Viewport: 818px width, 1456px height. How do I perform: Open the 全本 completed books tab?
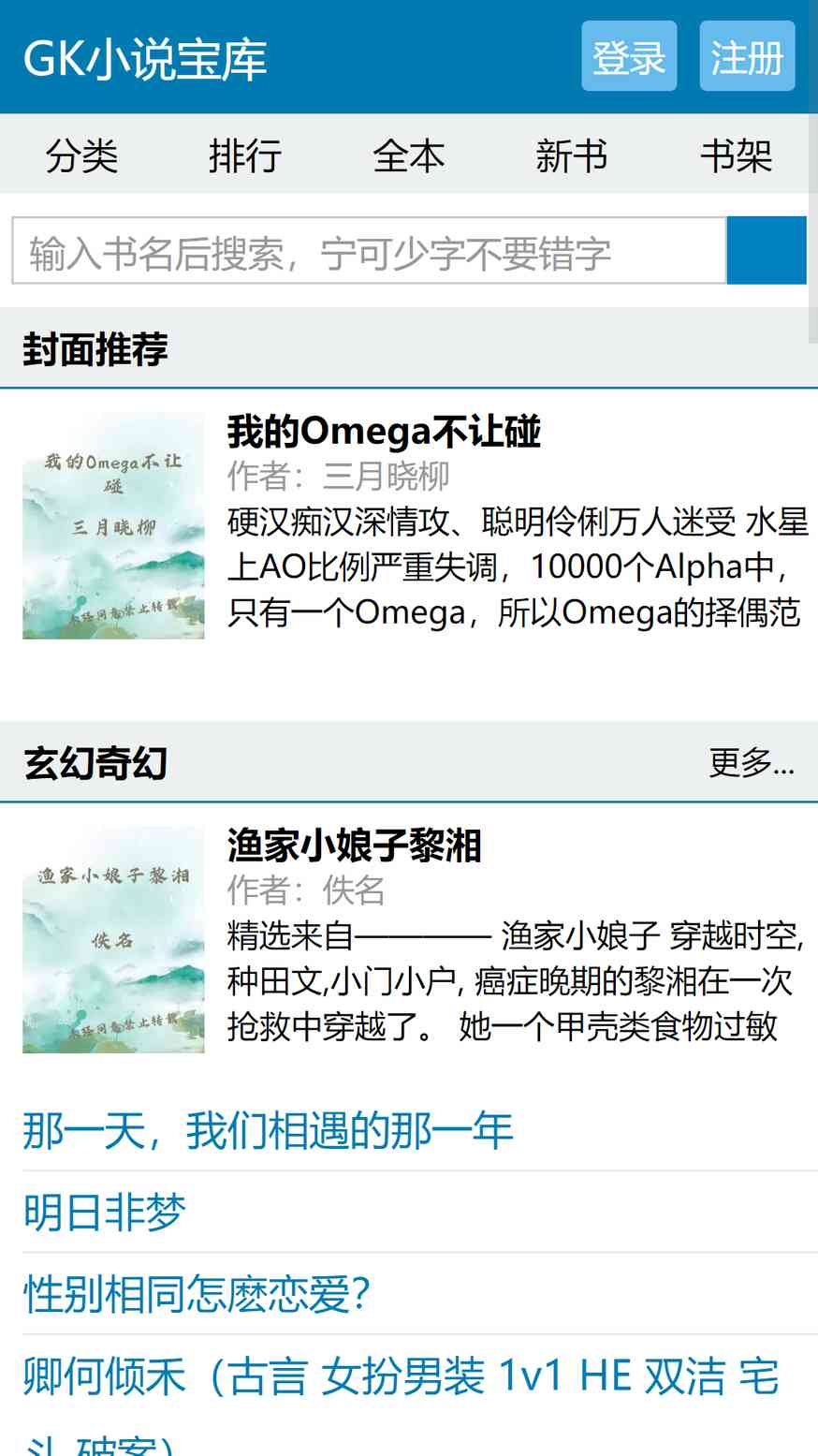coord(408,154)
